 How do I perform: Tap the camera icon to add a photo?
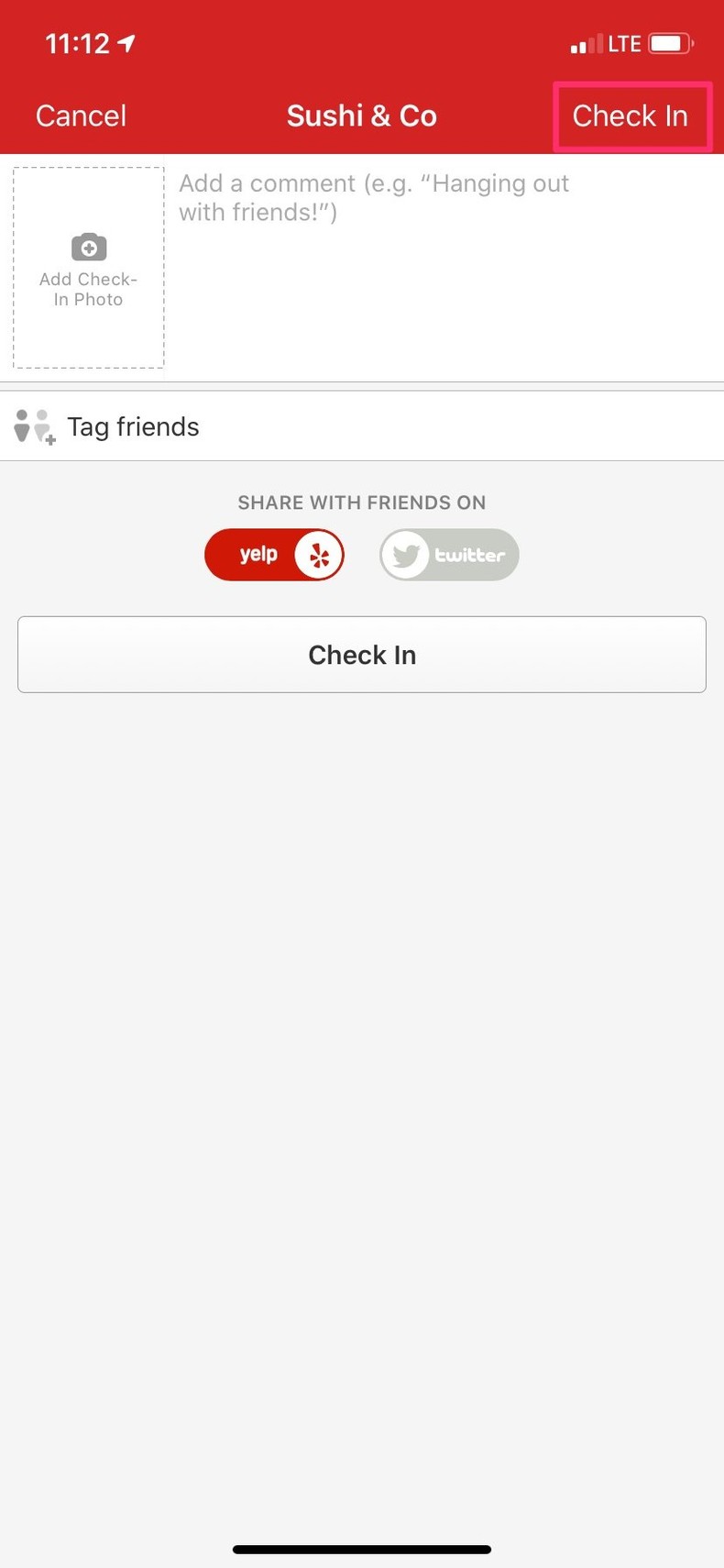[x=88, y=247]
